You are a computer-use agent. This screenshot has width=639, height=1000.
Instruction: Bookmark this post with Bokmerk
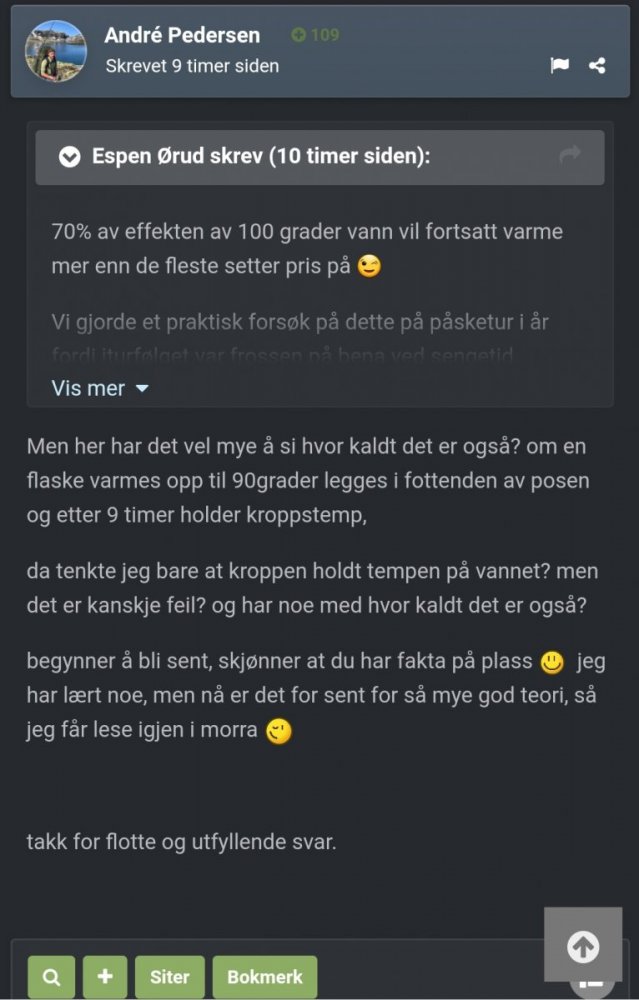coord(265,977)
